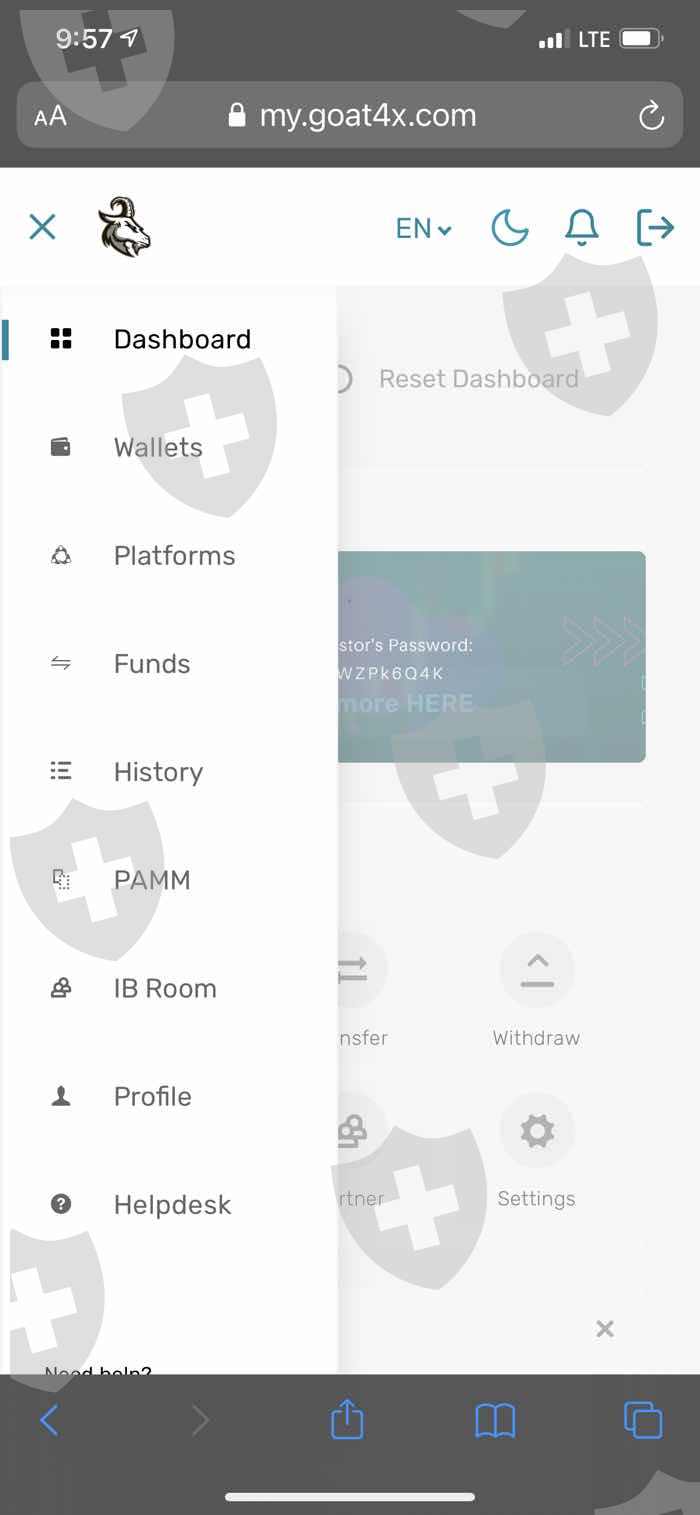Tap the logout icon
The height and width of the screenshot is (1515, 700).
pos(656,228)
